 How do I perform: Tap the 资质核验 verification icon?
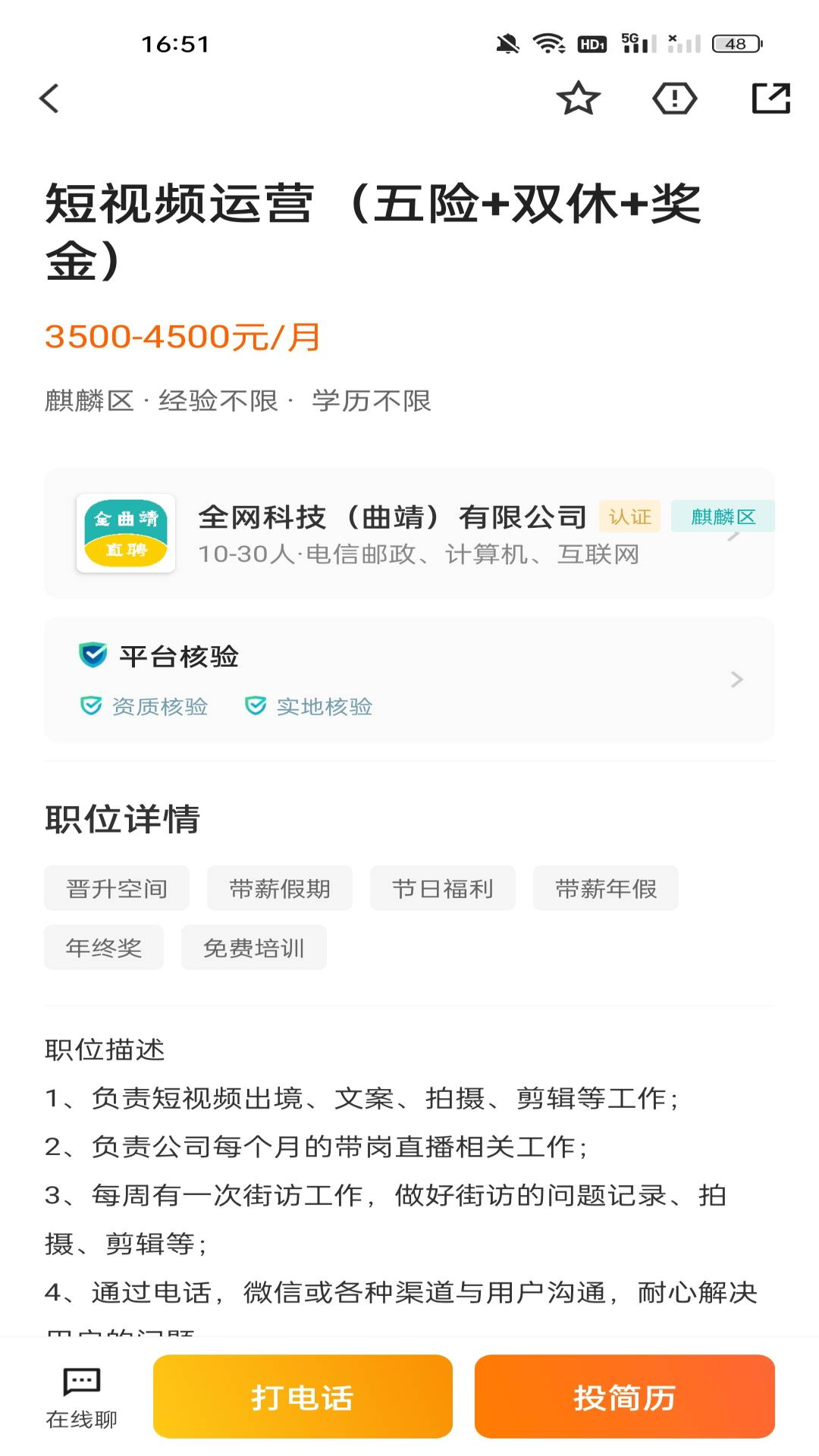point(91,706)
